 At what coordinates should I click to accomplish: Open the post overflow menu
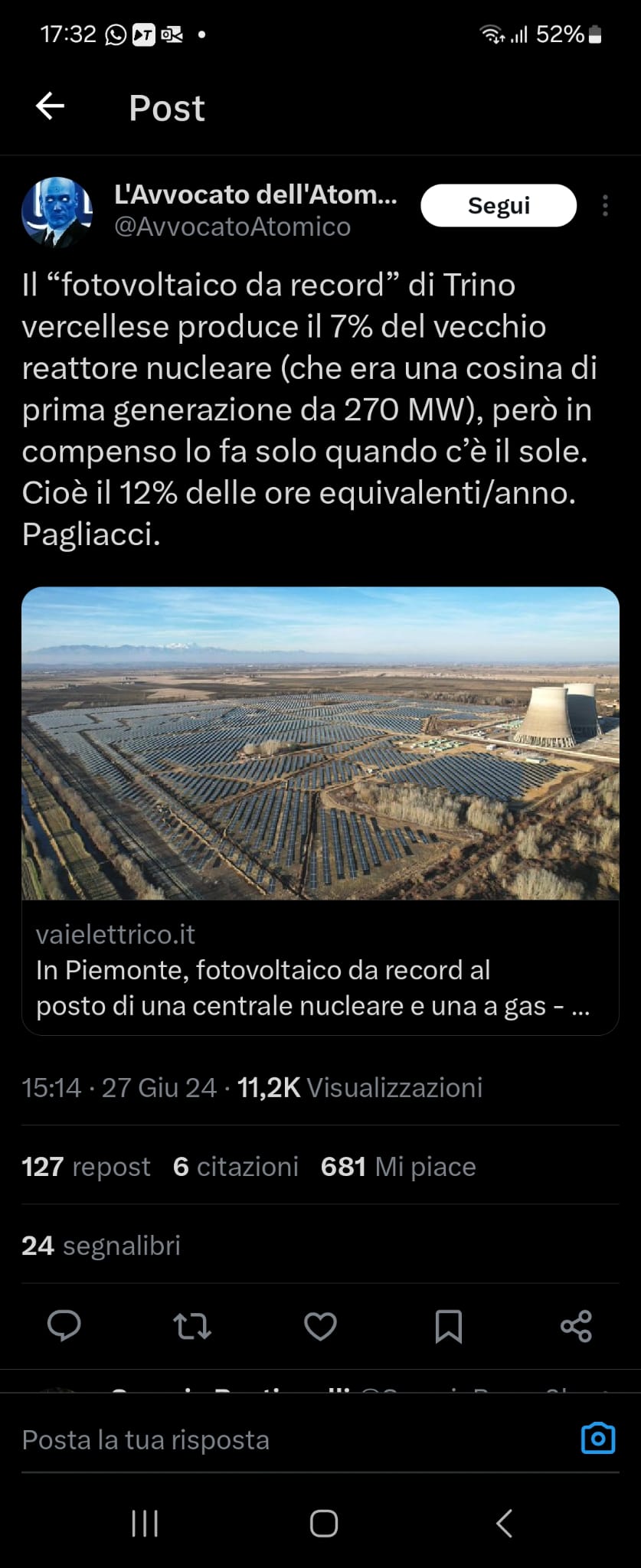pos(605,206)
